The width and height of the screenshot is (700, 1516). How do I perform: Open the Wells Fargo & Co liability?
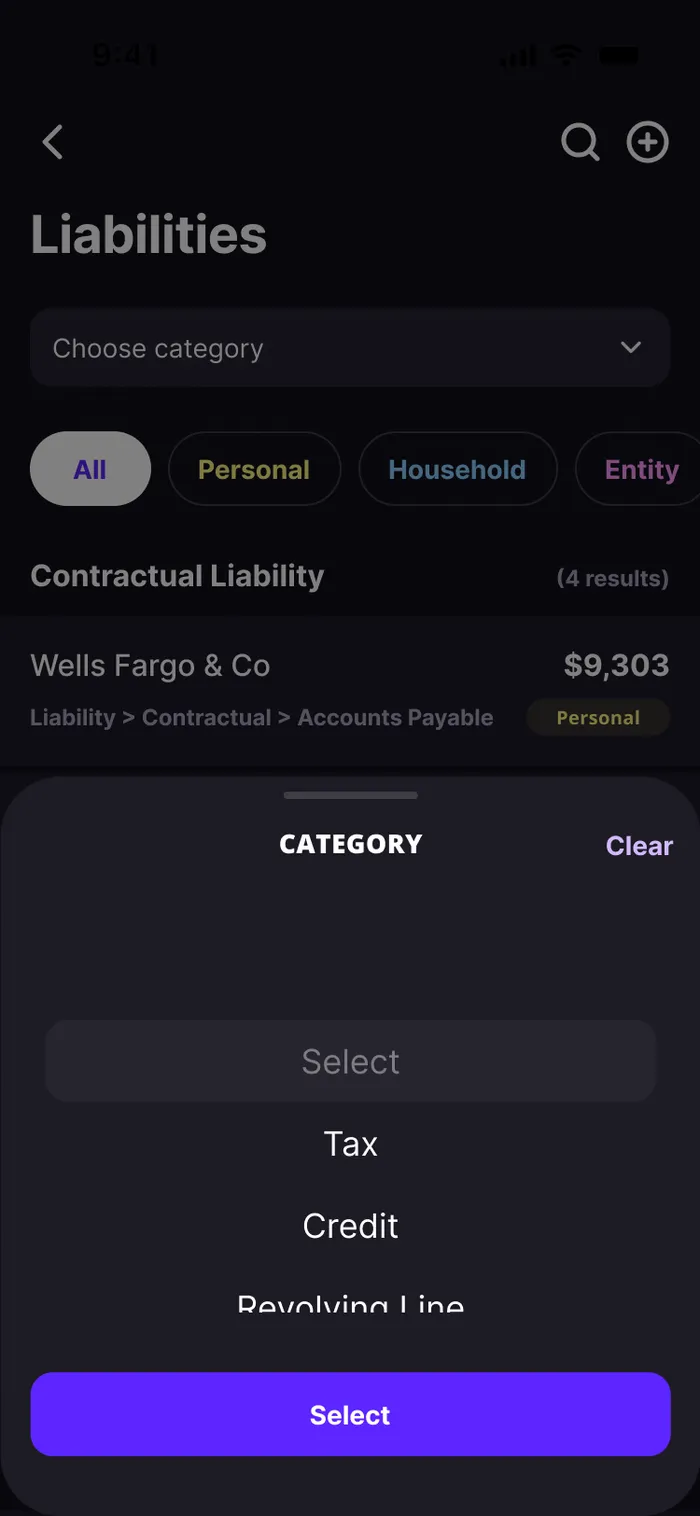[350, 690]
